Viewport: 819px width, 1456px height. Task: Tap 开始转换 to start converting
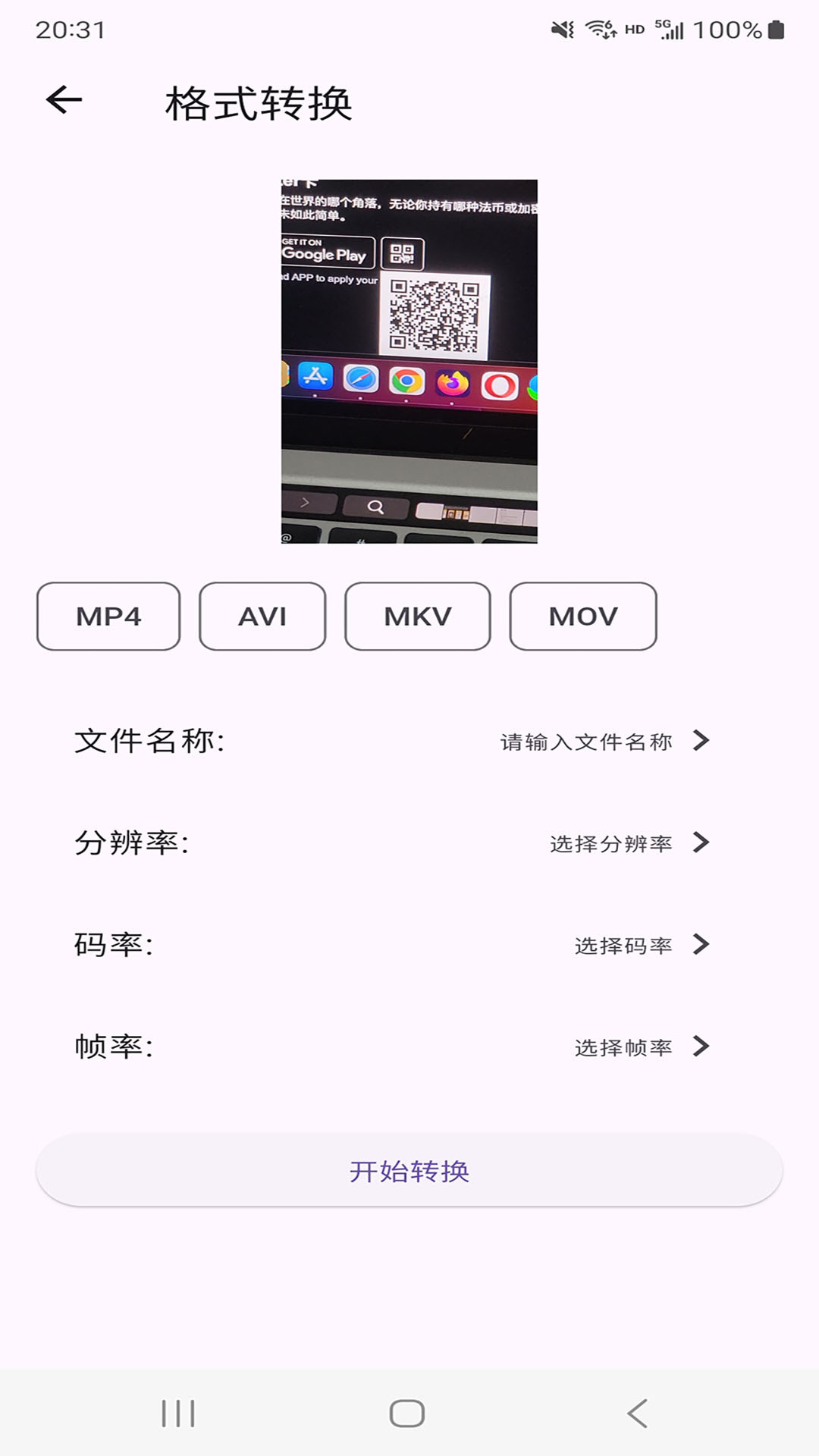click(409, 1171)
